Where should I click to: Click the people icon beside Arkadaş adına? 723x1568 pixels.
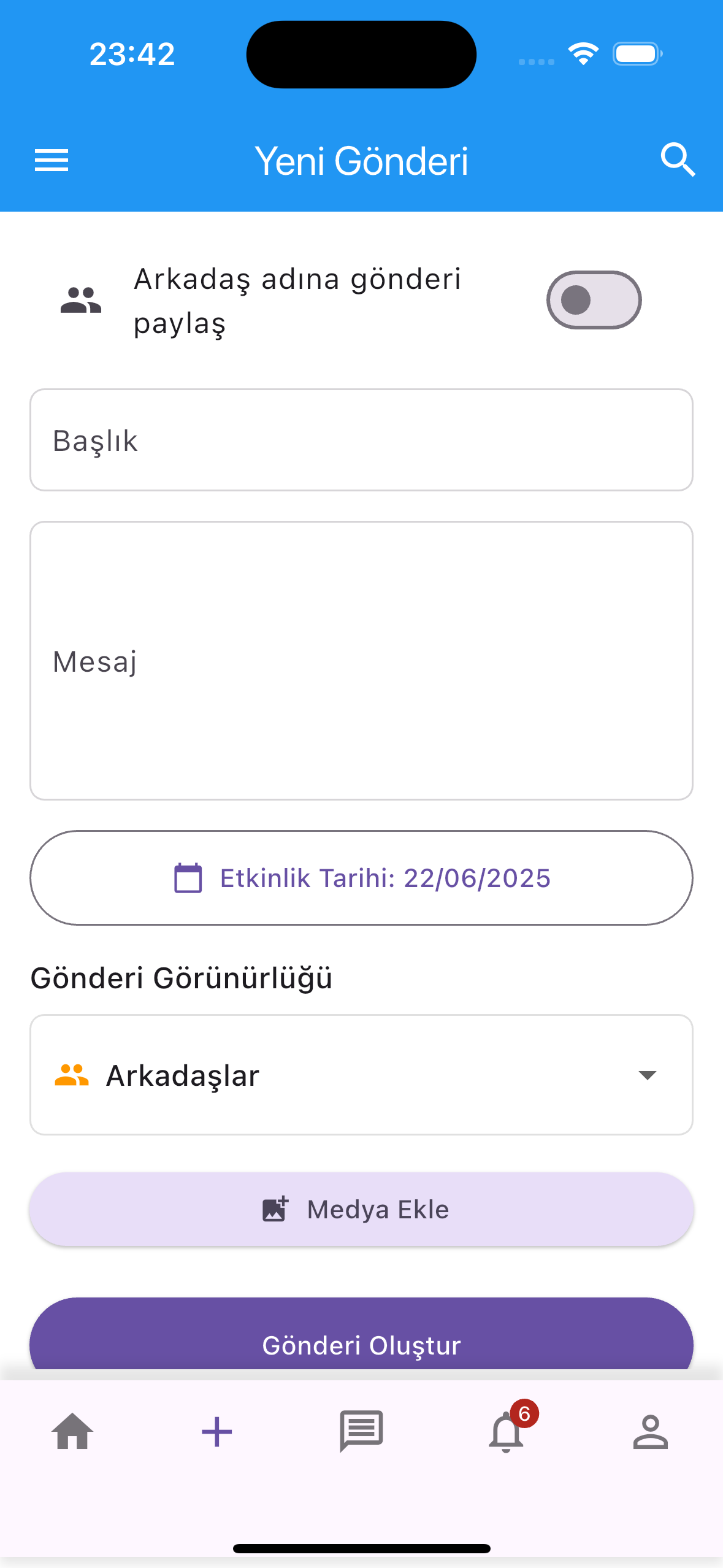81,300
